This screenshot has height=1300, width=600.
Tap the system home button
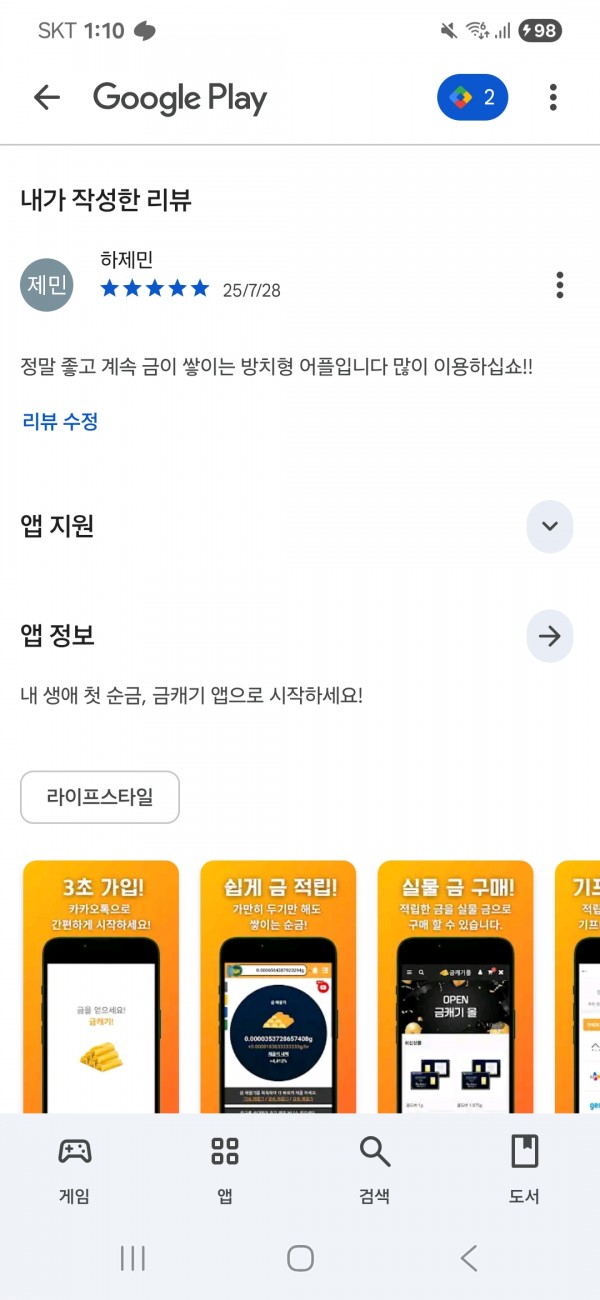point(300,1258)
